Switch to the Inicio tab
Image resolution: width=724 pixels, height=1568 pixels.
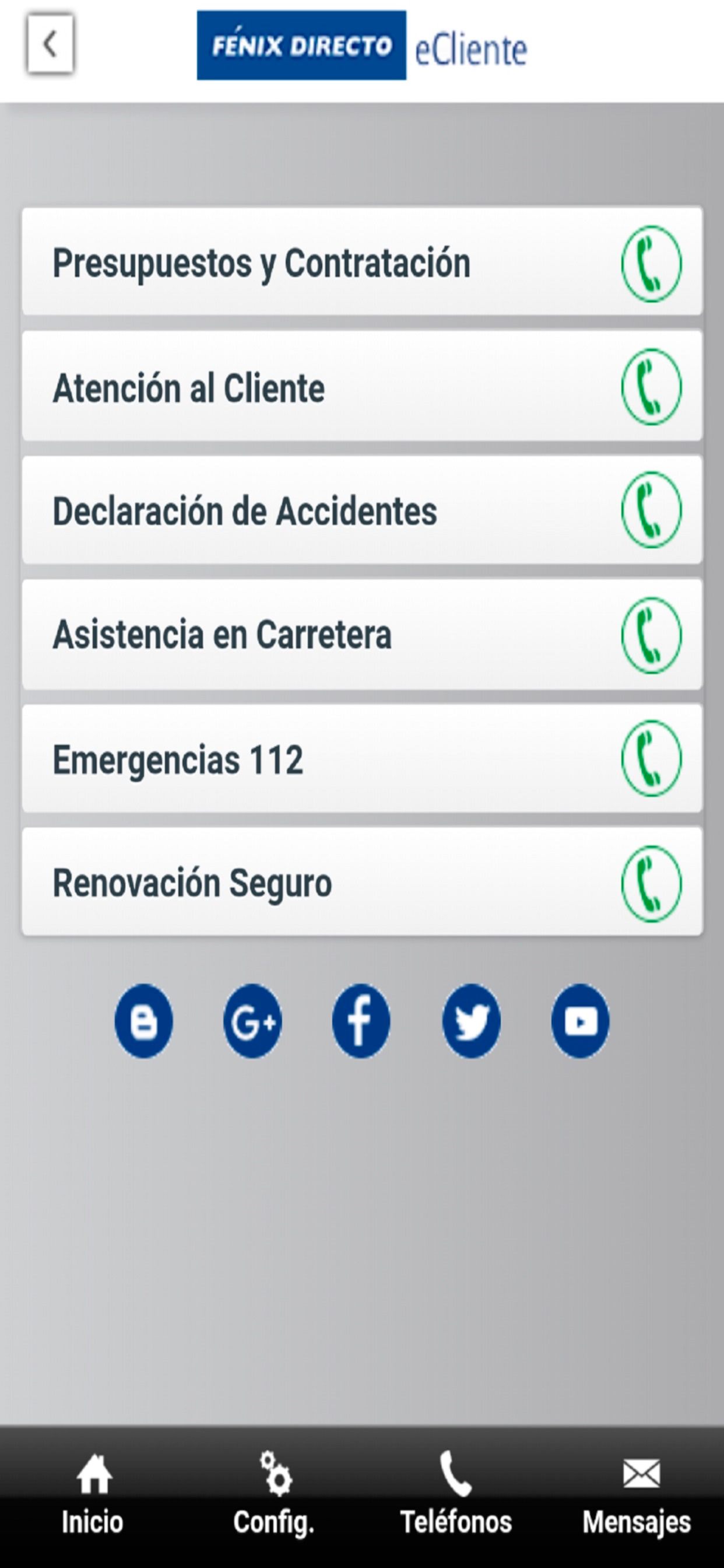click(93, 1495)
